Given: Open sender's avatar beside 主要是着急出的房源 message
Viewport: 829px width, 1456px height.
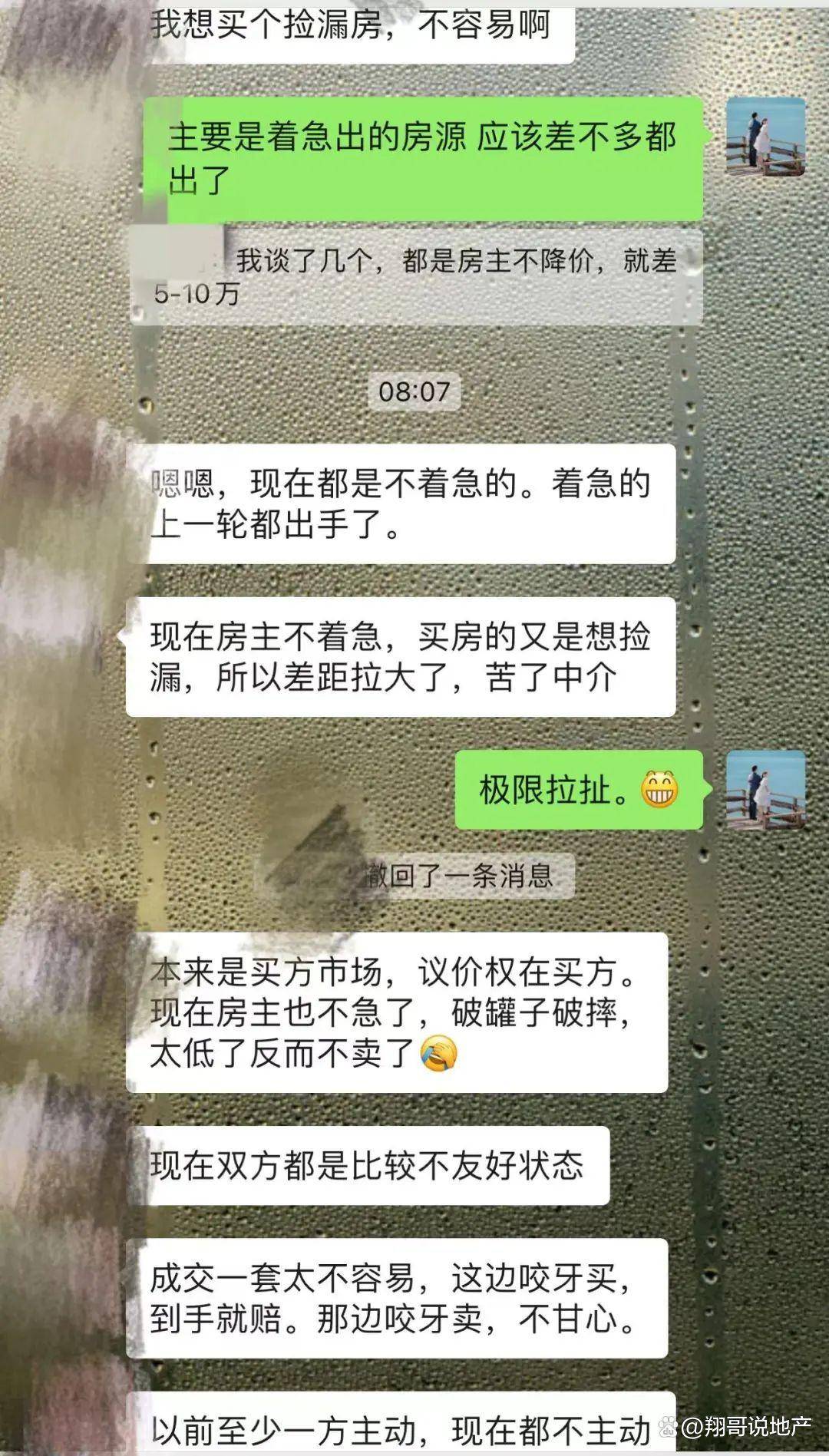Looking at the screenshot, I should click(765, 137).
